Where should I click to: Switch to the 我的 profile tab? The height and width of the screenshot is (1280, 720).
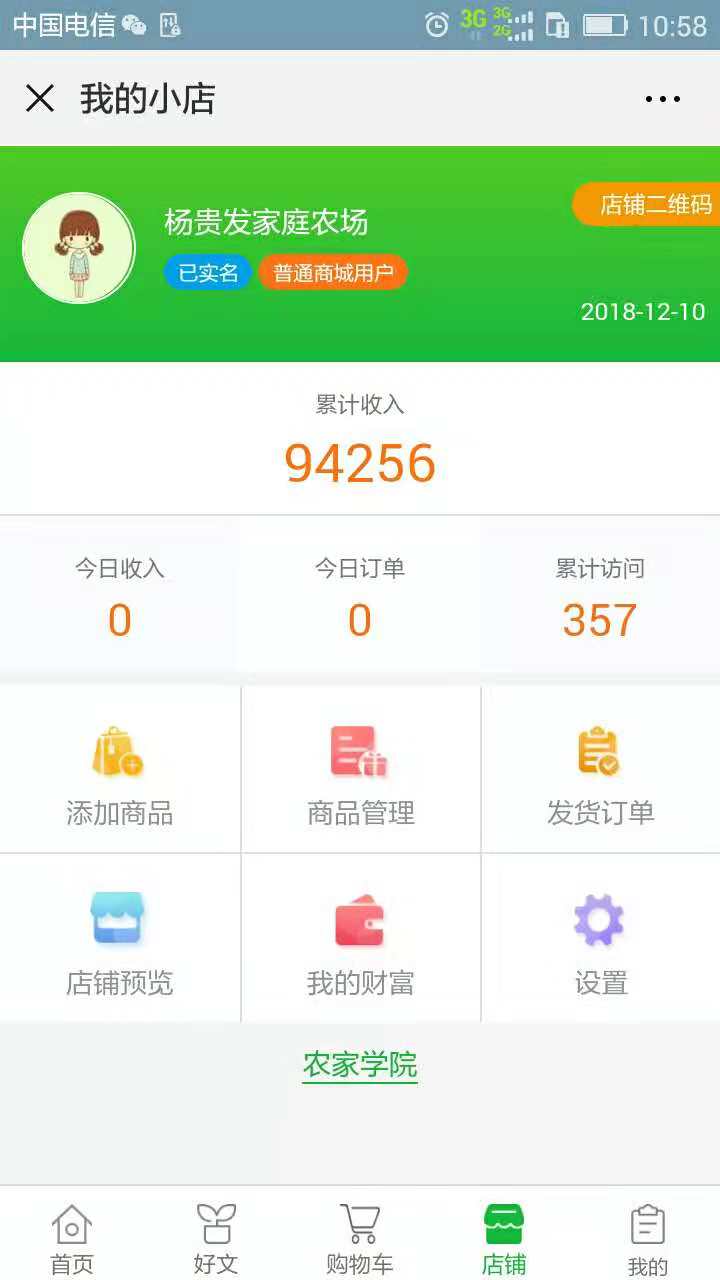coord(647,1238)
